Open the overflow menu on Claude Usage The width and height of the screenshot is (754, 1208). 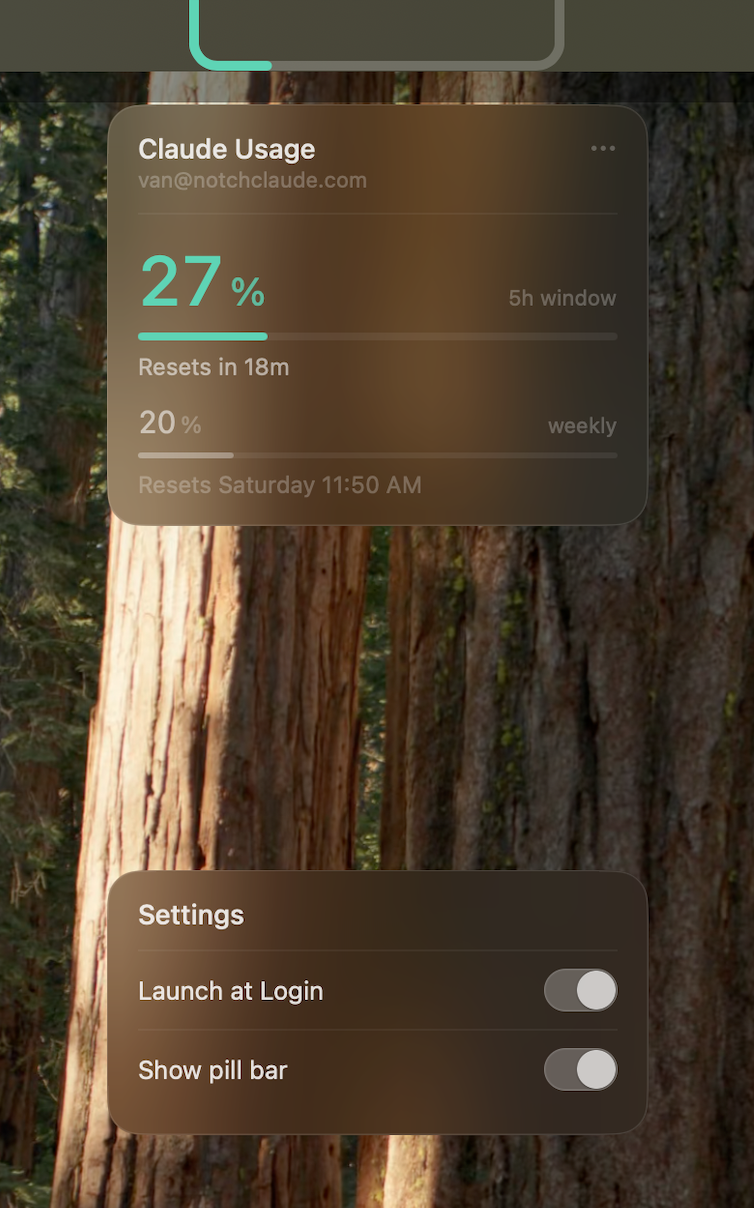[603, 149]
